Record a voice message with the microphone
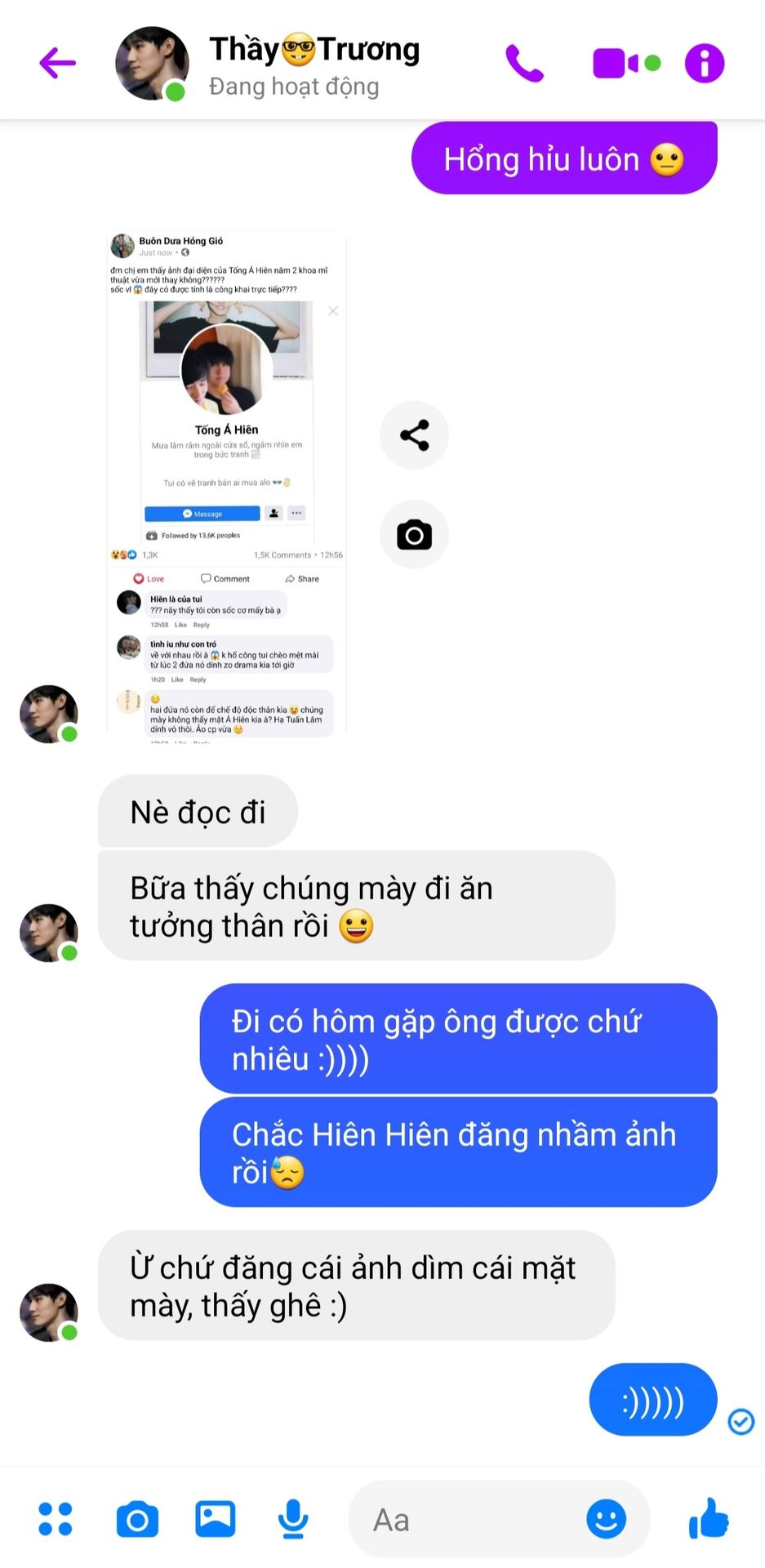This screenshot has height=1568, width=765. coord(293,1519)
